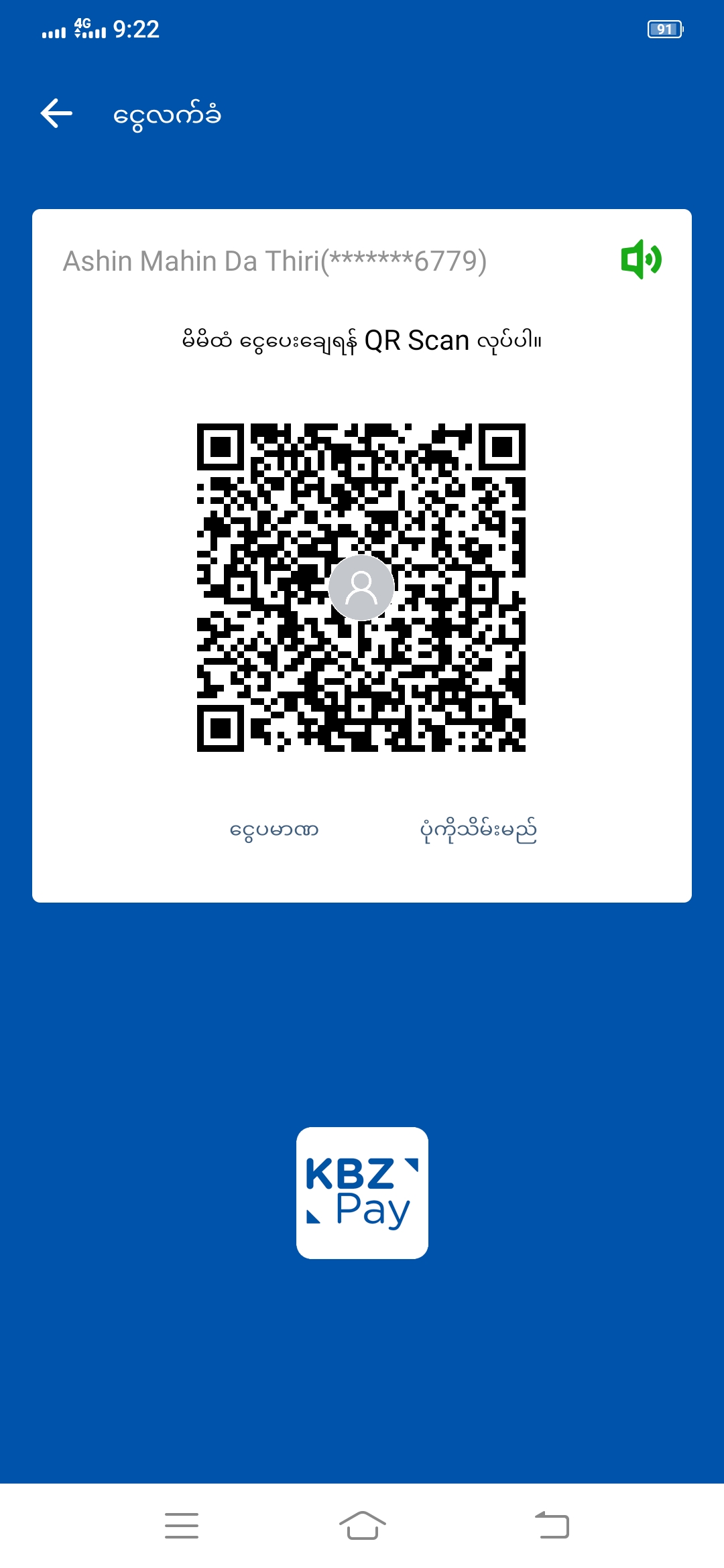Tap the system back button
Image resolution: width=724 pixels, height=1568 pixels.
pyautogui.click(x=552, y=1525)
